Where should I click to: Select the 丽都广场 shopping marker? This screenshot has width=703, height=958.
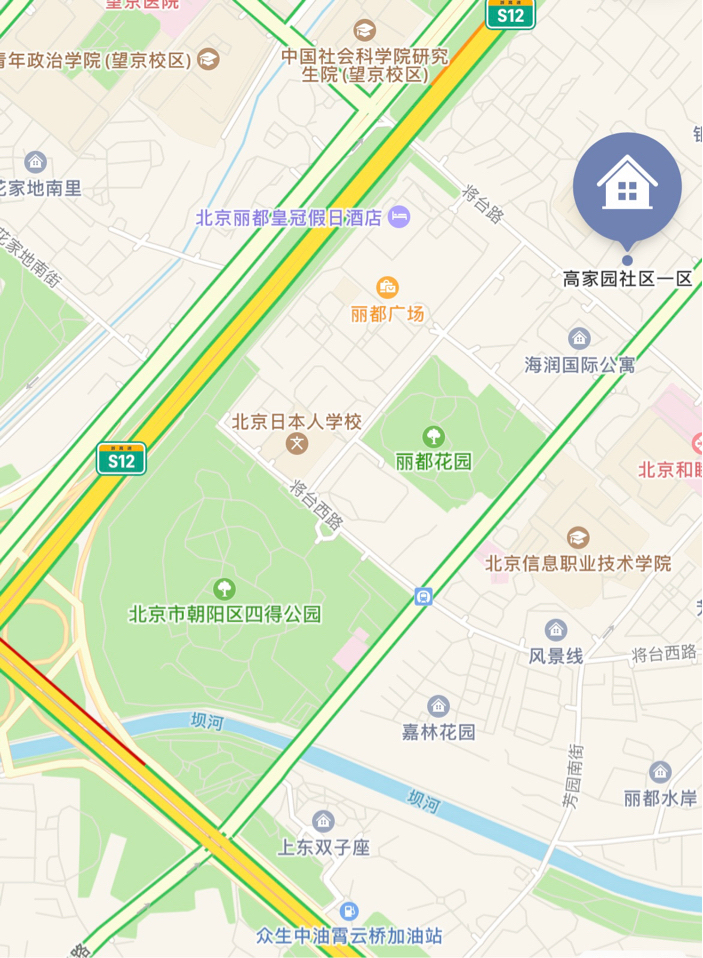[387, 288]
